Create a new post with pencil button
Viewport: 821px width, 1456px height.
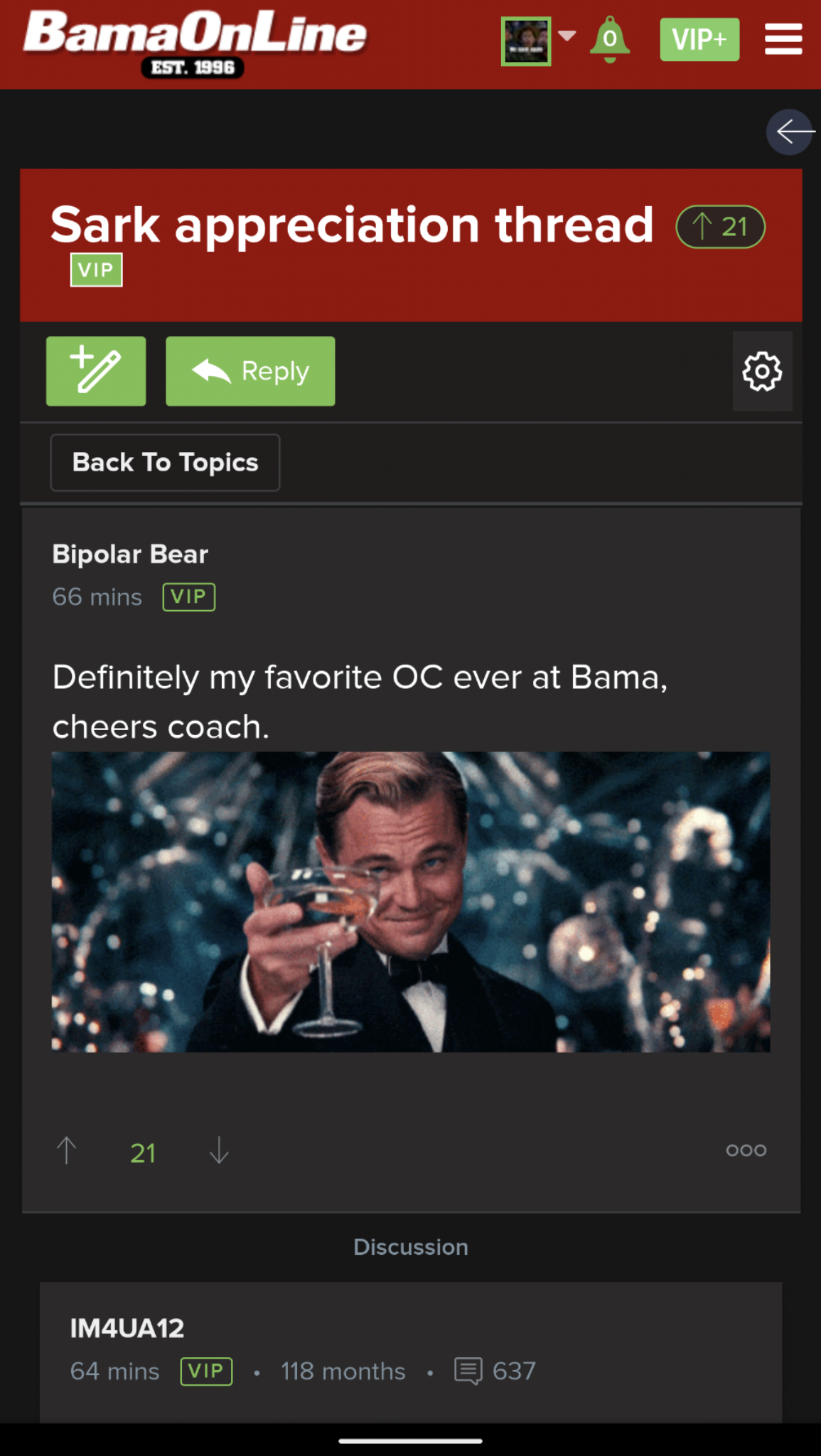(x=96, y=371)
